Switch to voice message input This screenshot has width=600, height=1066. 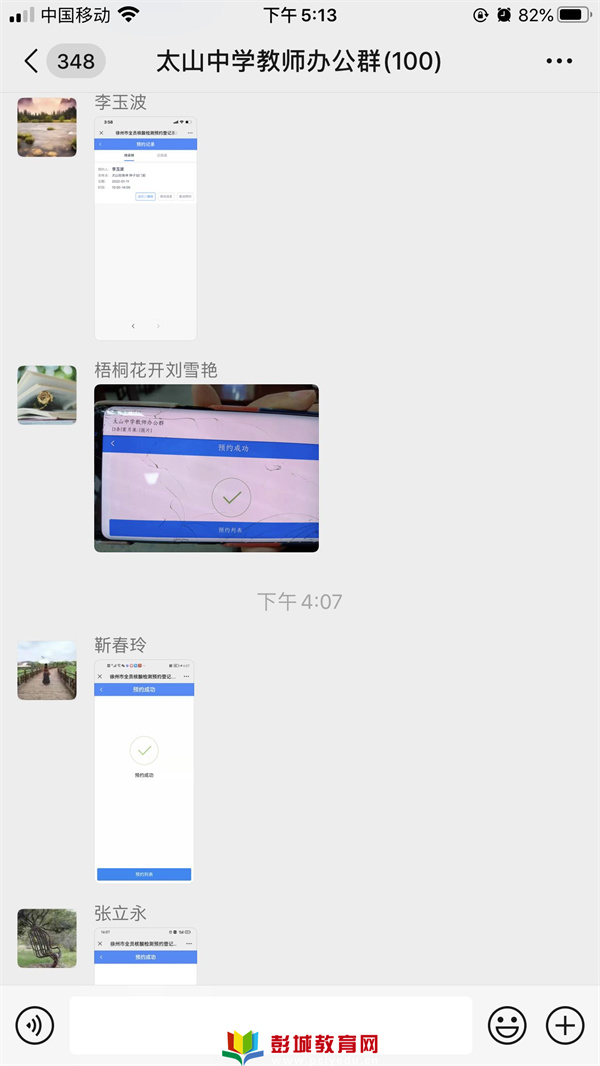(35, 1025)
